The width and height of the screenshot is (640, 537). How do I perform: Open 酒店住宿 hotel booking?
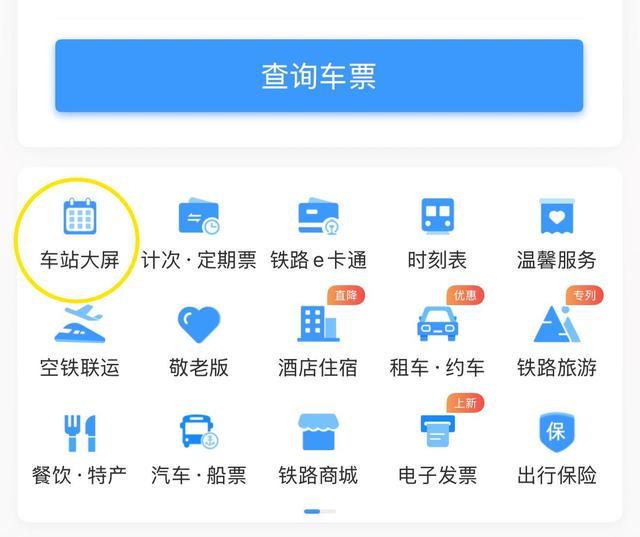(x=318, y=340)
